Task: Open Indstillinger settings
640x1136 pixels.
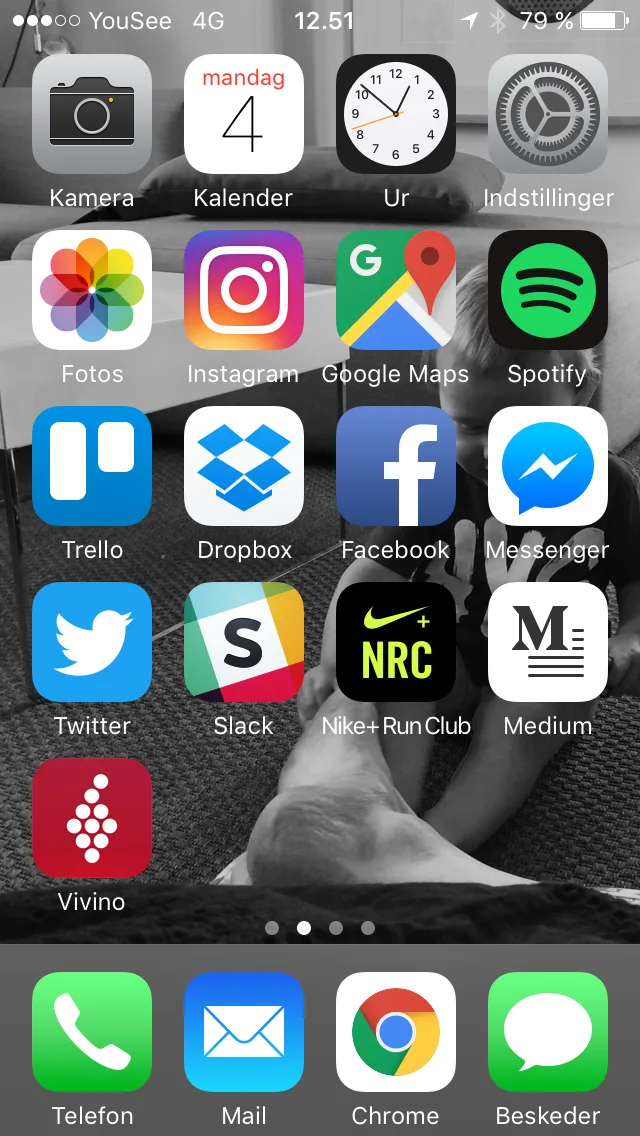Action: point(548,114)
